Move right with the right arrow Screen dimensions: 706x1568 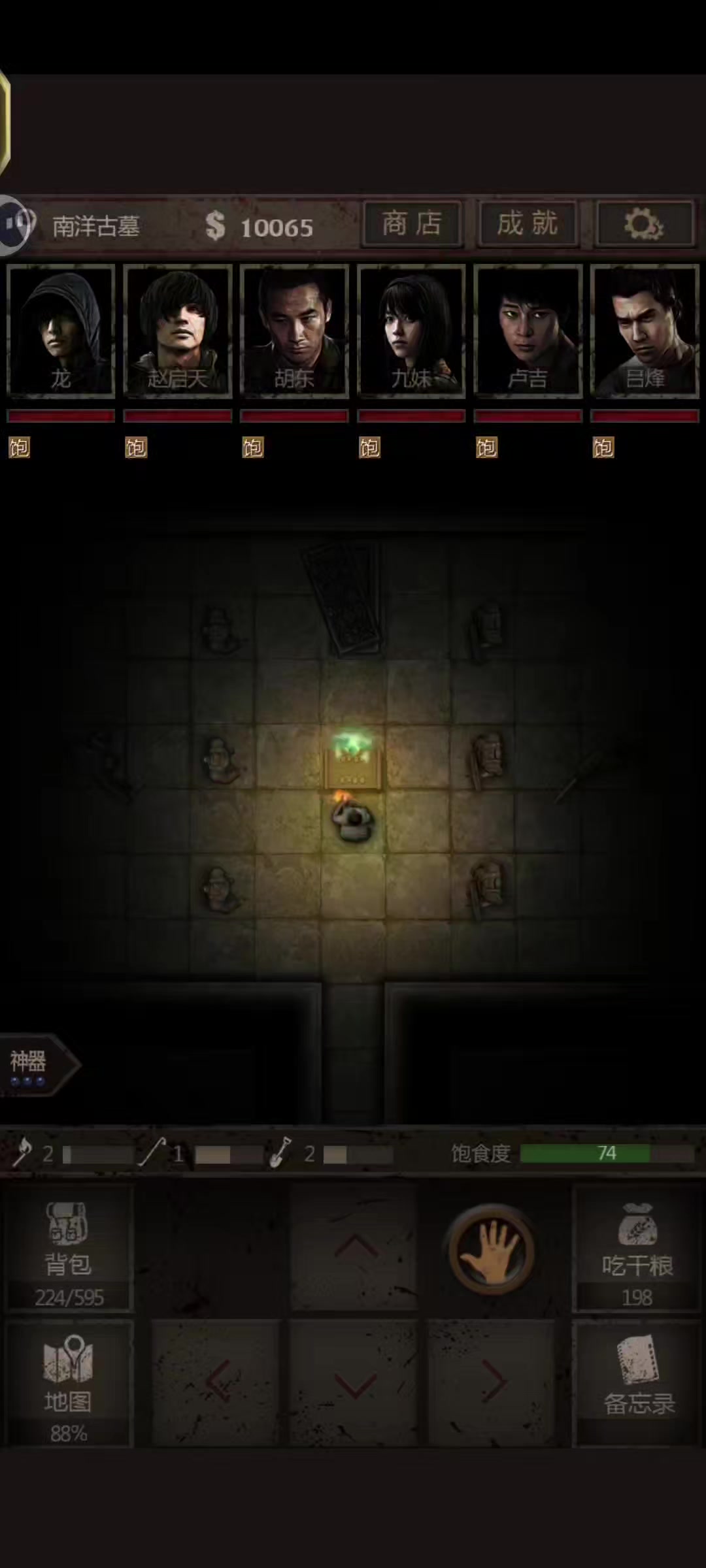click(x=492, y=1381)
